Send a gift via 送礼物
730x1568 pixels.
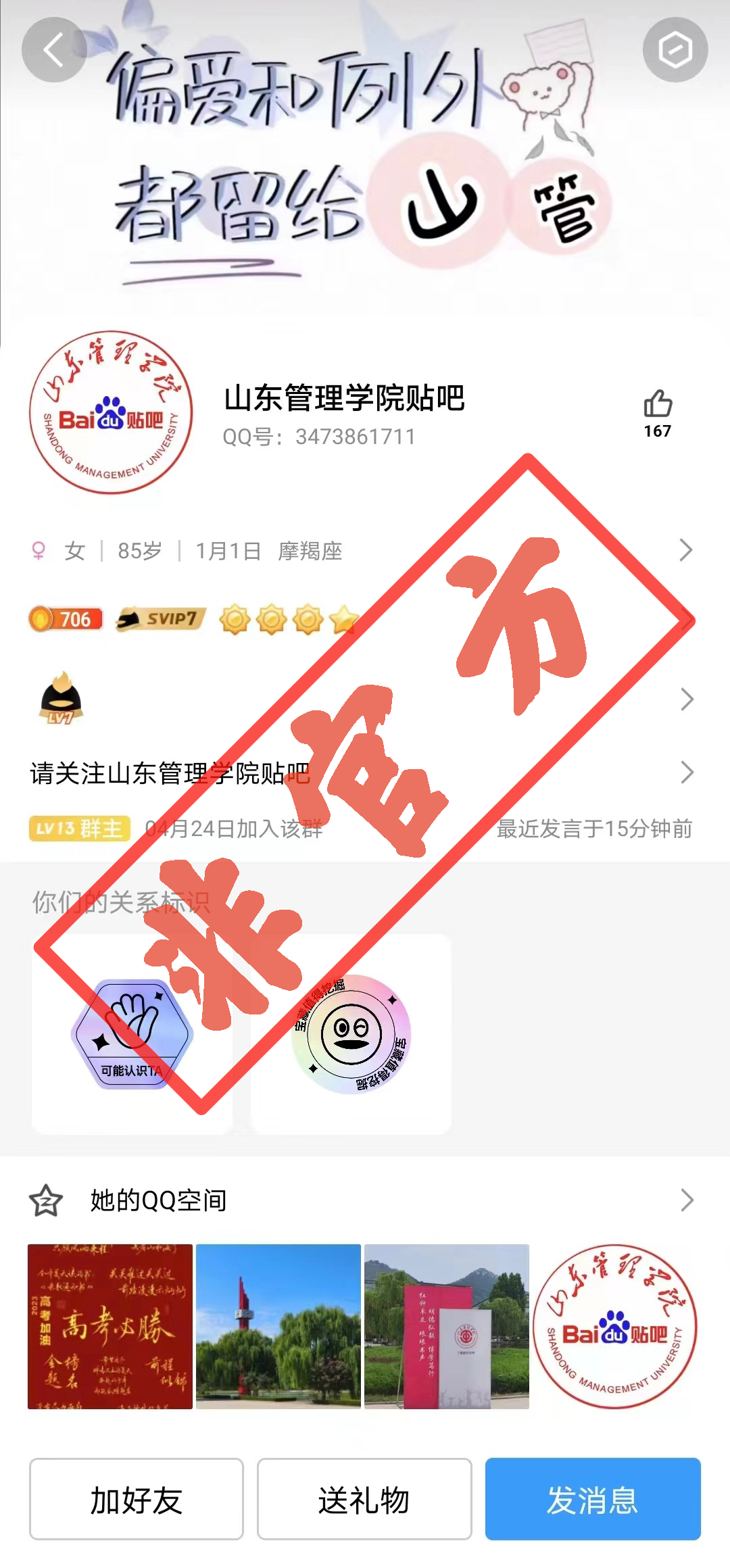click(x=364, y=1499)
